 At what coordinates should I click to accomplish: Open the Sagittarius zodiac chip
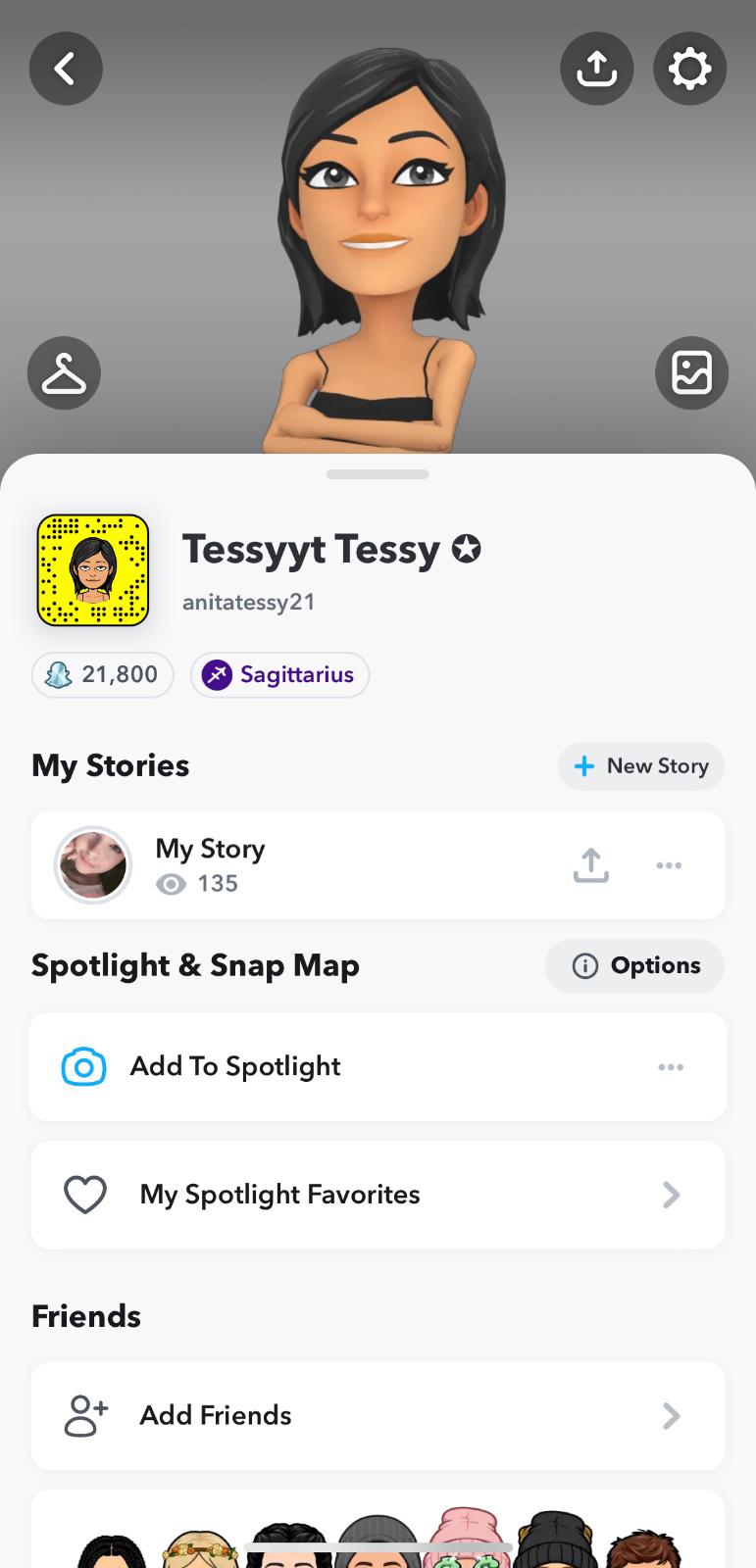pyautogui.click(x=279, y=675)
